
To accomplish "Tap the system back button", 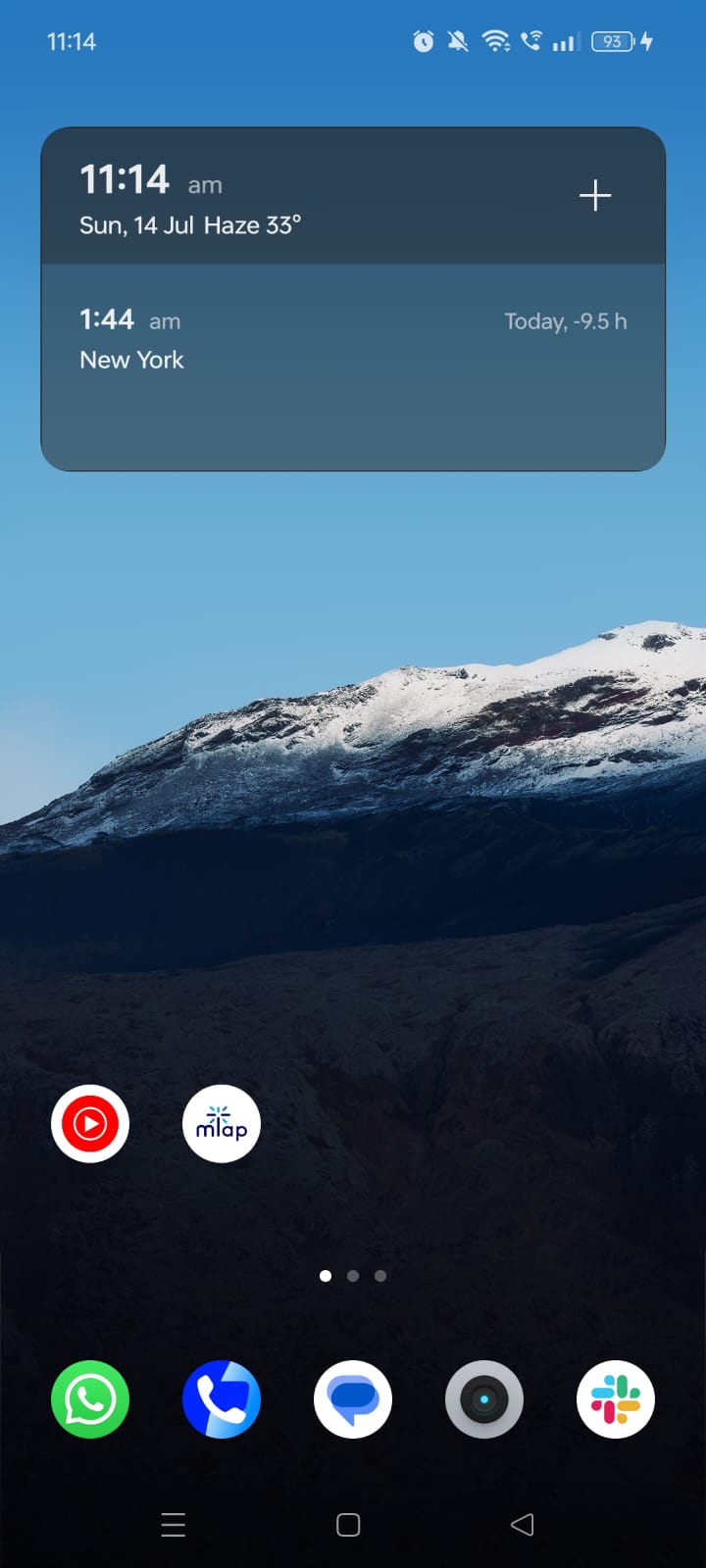I will pos(523,1525).
